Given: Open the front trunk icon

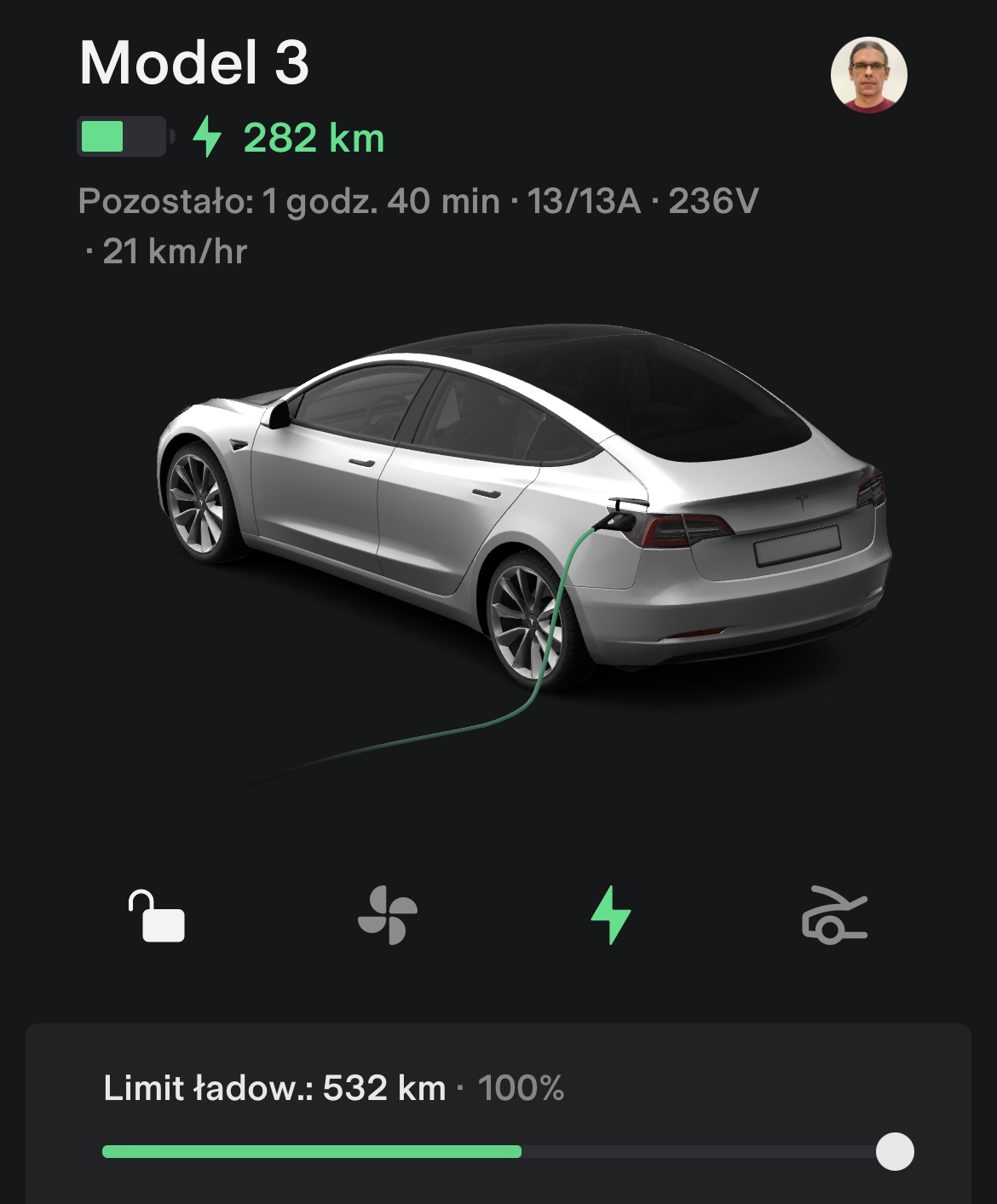Looking at the screenshot, I should coord(834,916).
